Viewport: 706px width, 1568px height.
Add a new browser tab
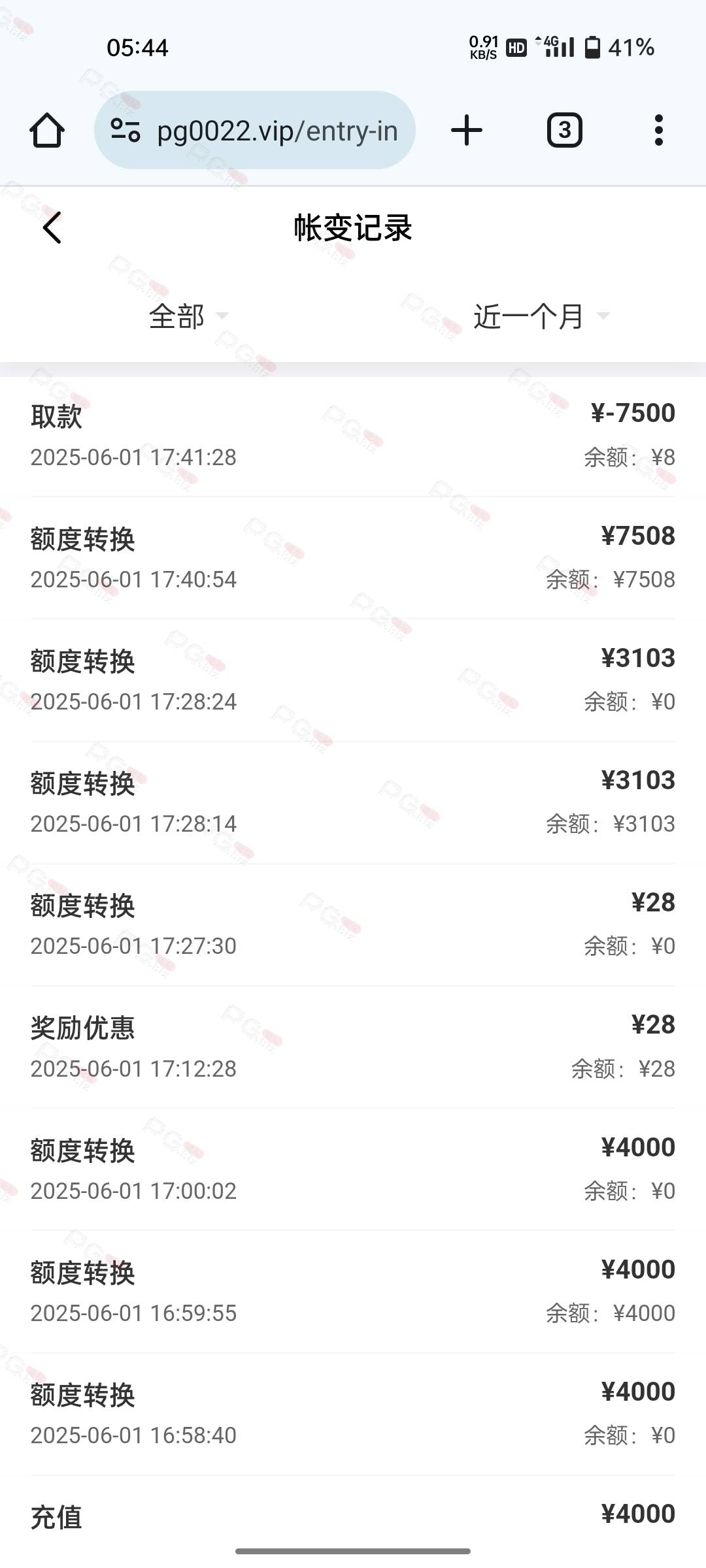pyautogui.click(x=467, y=130)
